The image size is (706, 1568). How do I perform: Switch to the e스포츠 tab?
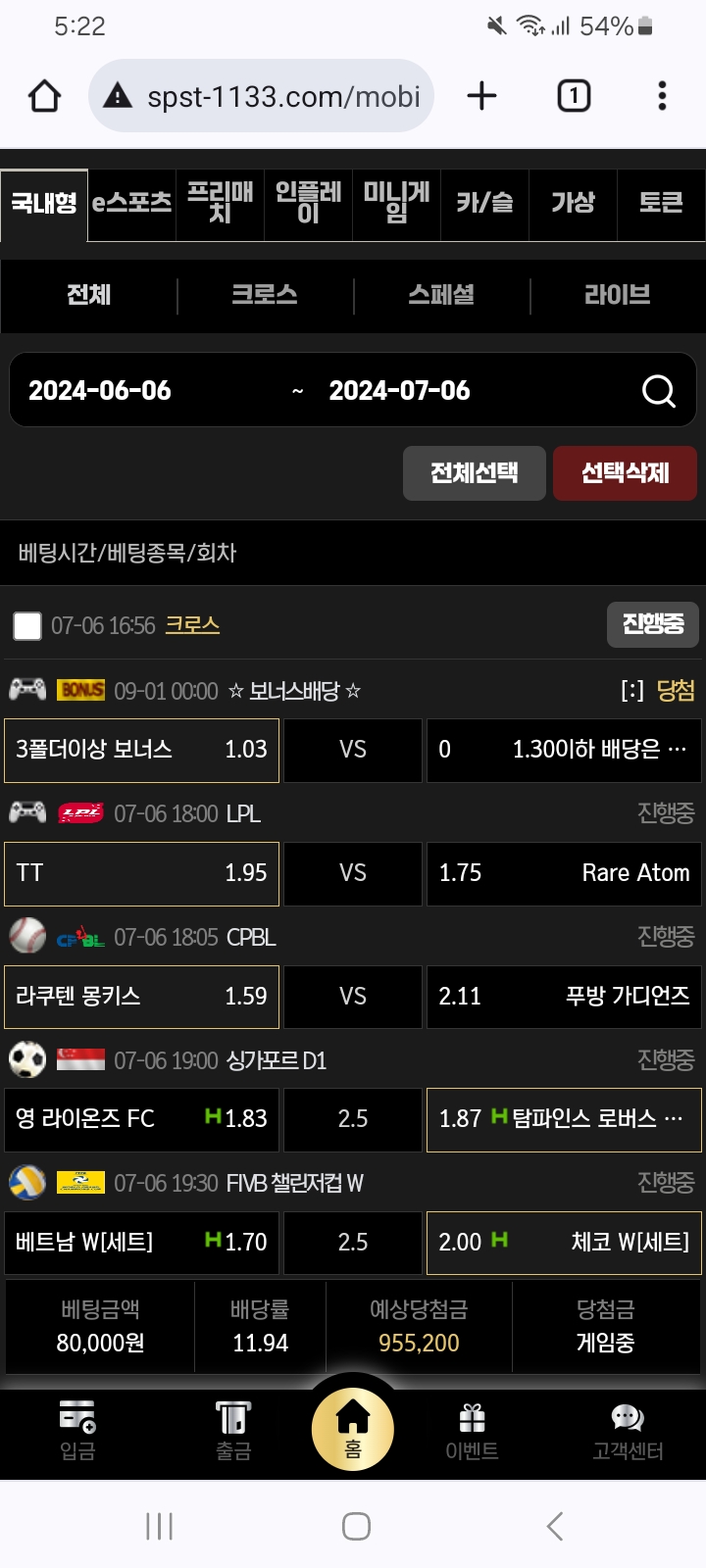tap(131, 204)
